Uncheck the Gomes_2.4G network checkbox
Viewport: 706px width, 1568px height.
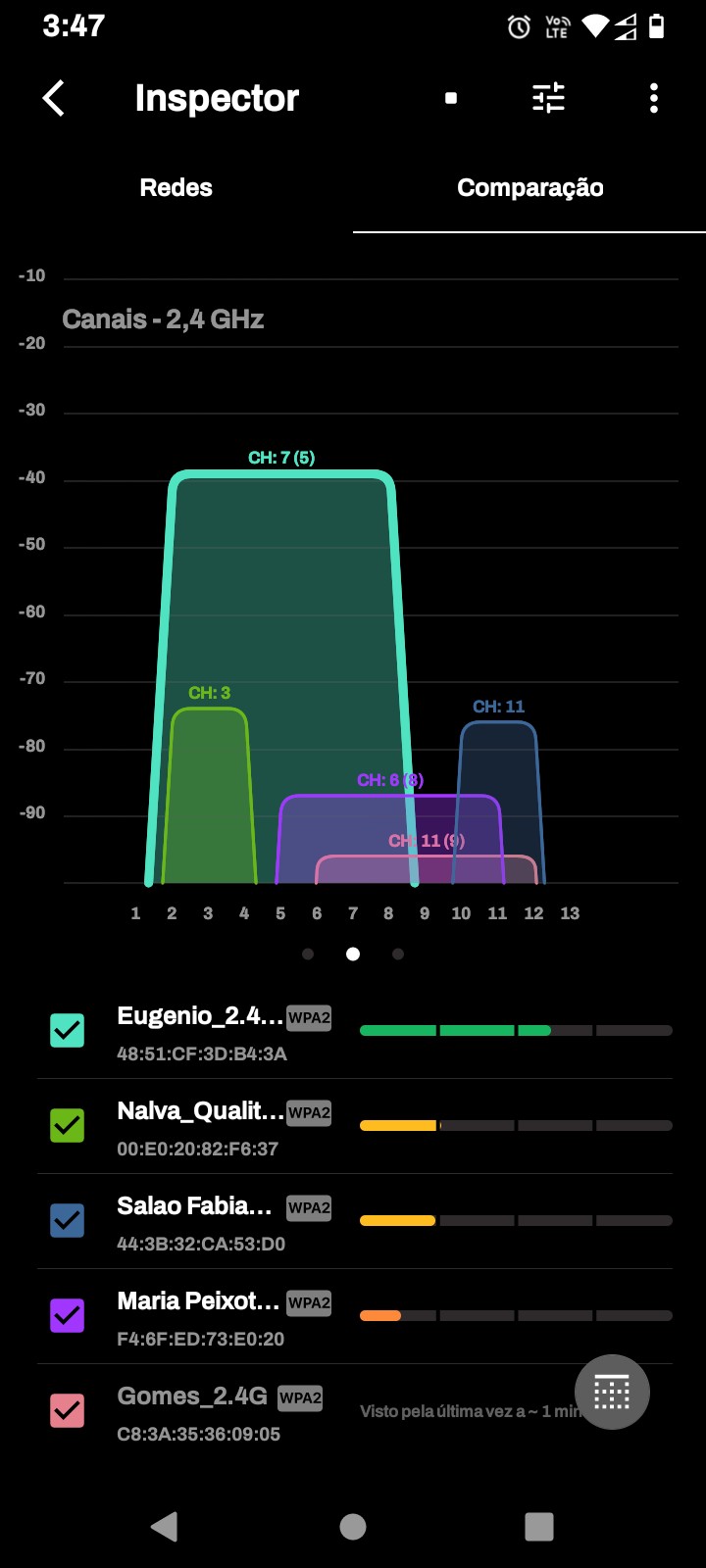tap(68, 1410)
